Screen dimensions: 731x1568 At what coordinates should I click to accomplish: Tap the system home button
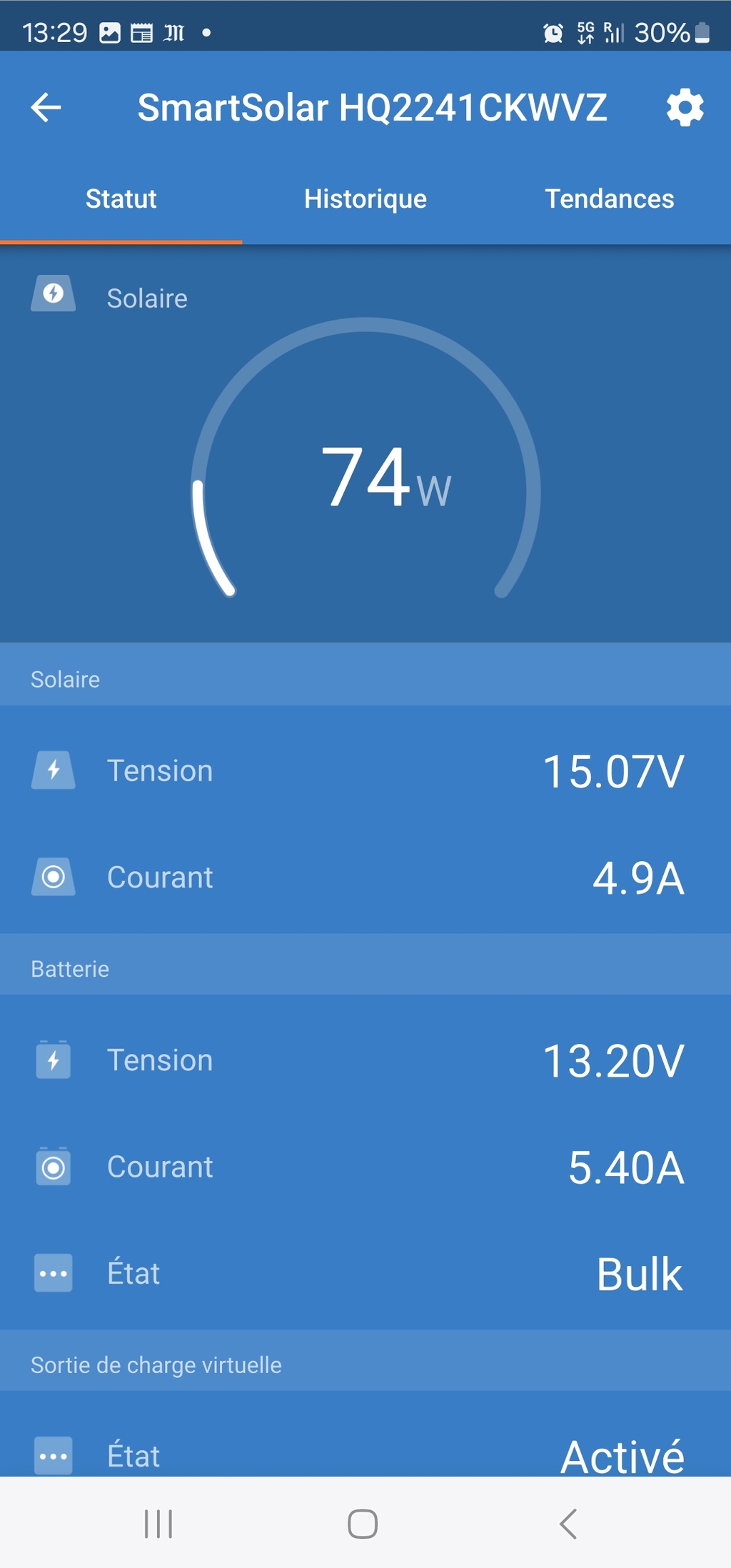[x=363, y=1524]
